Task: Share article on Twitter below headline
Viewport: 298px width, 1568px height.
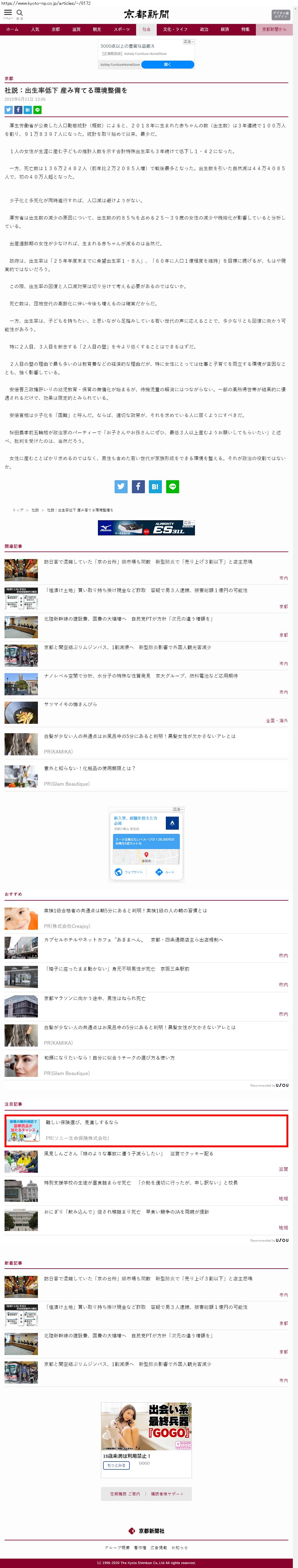Action: [x=8, y=110]
